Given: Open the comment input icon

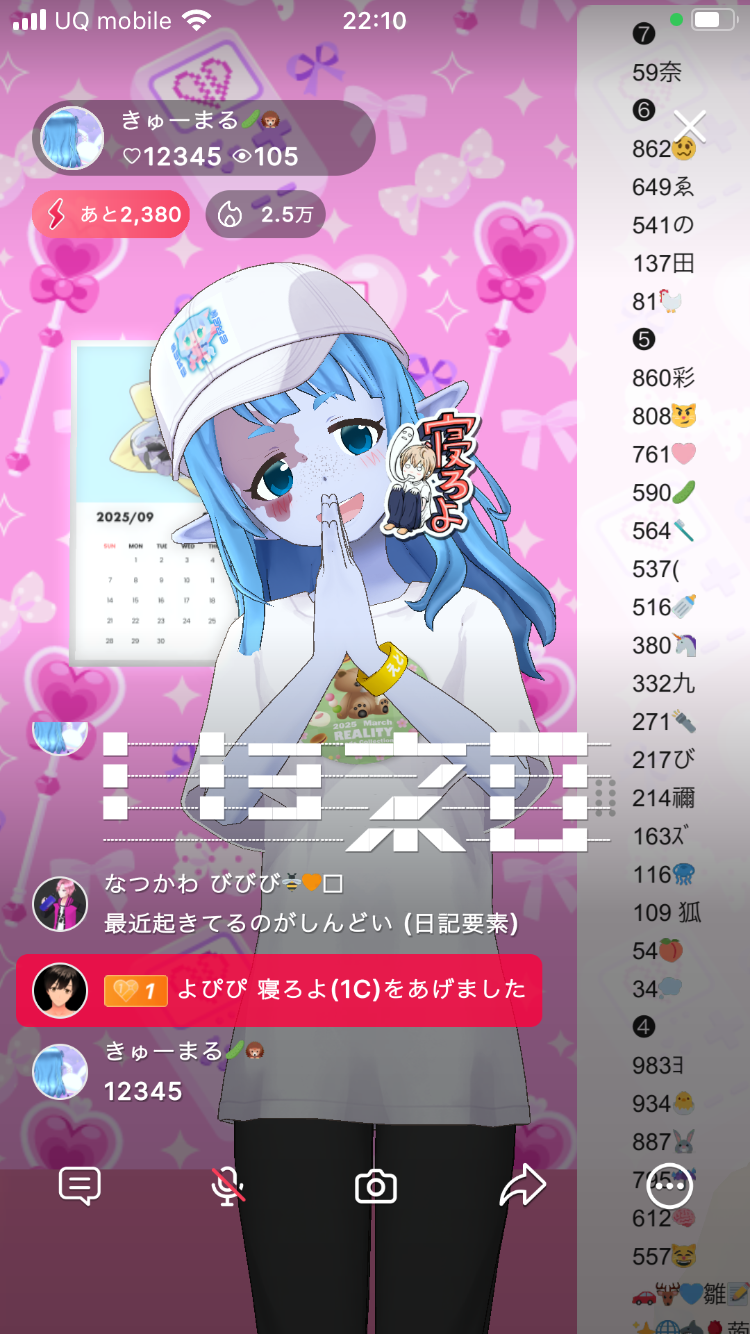Looking at the screenshot, I should click(x=80, y=1186).
